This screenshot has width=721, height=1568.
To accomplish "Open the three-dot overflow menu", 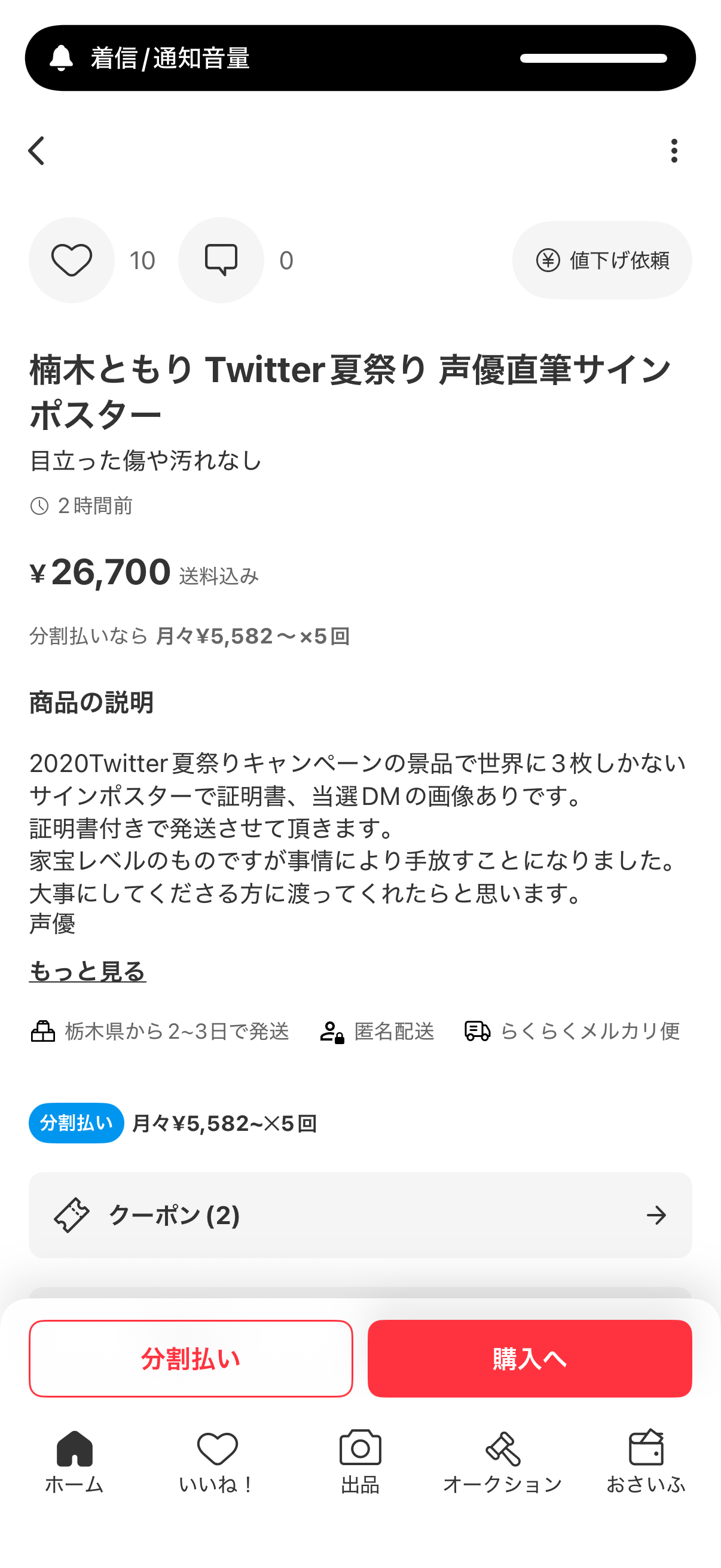I will 674,150.
